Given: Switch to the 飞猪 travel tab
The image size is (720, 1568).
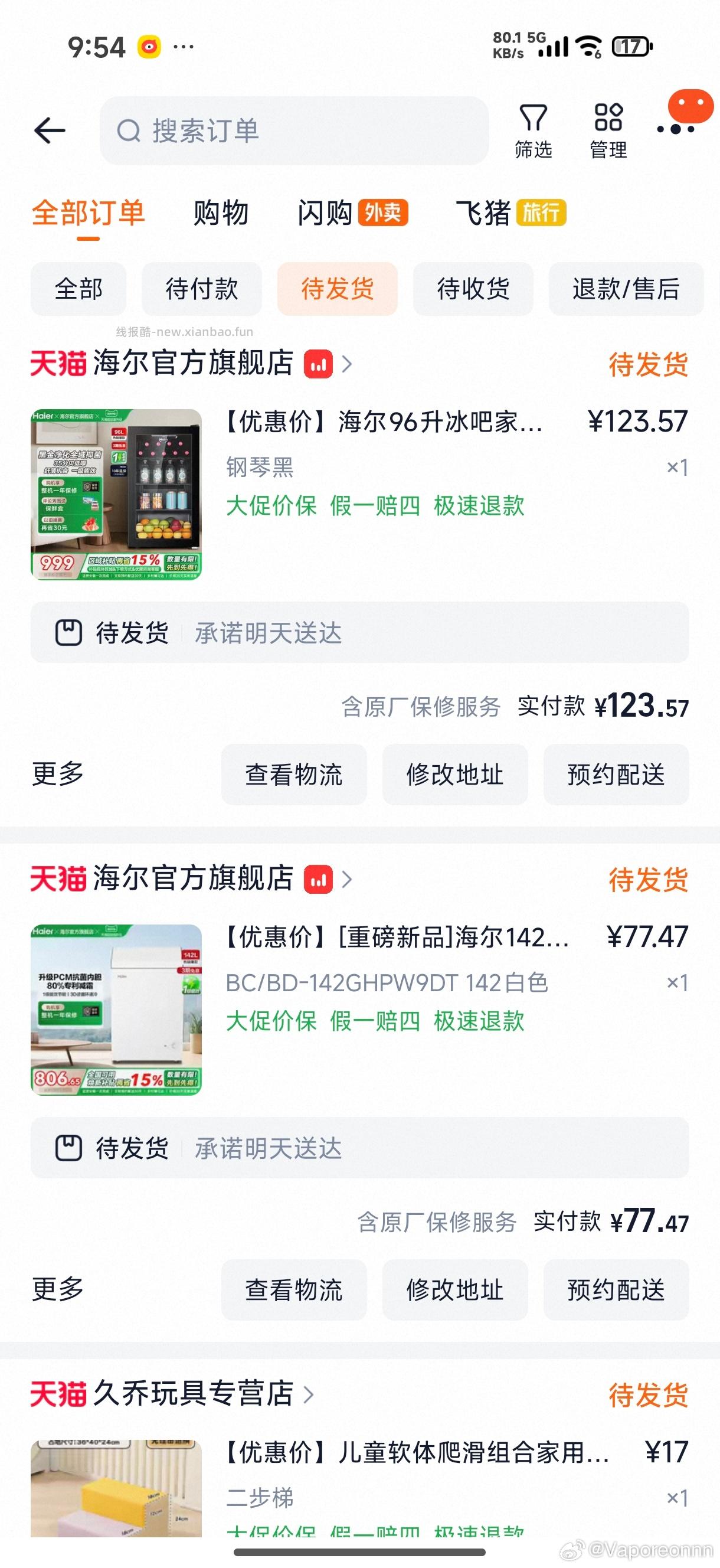Looking at the screenshot, I should point(484,214).
